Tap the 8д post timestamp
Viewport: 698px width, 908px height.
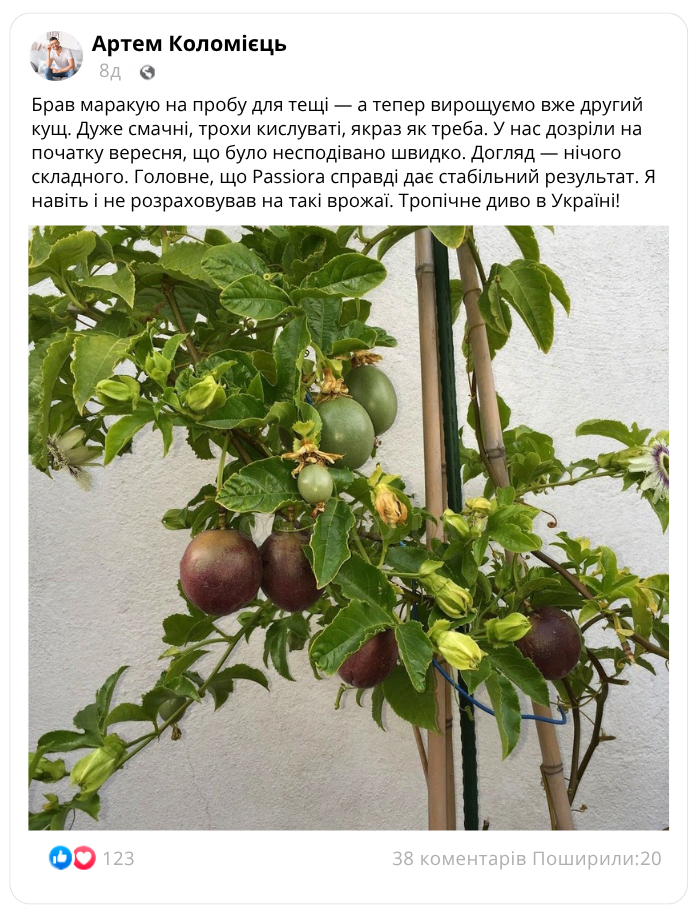[110, 72]
